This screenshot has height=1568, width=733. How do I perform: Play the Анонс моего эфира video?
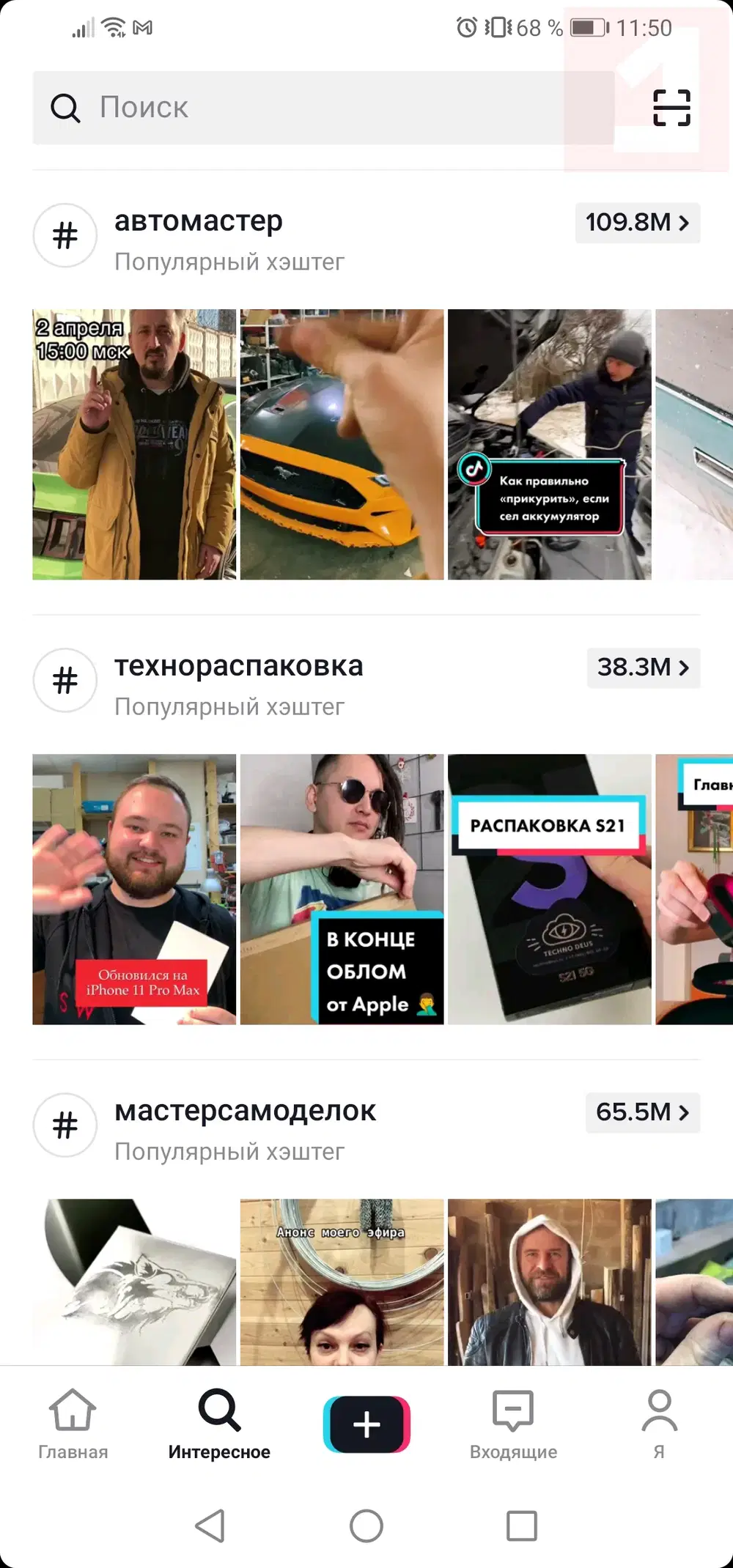pos(342,1282)
